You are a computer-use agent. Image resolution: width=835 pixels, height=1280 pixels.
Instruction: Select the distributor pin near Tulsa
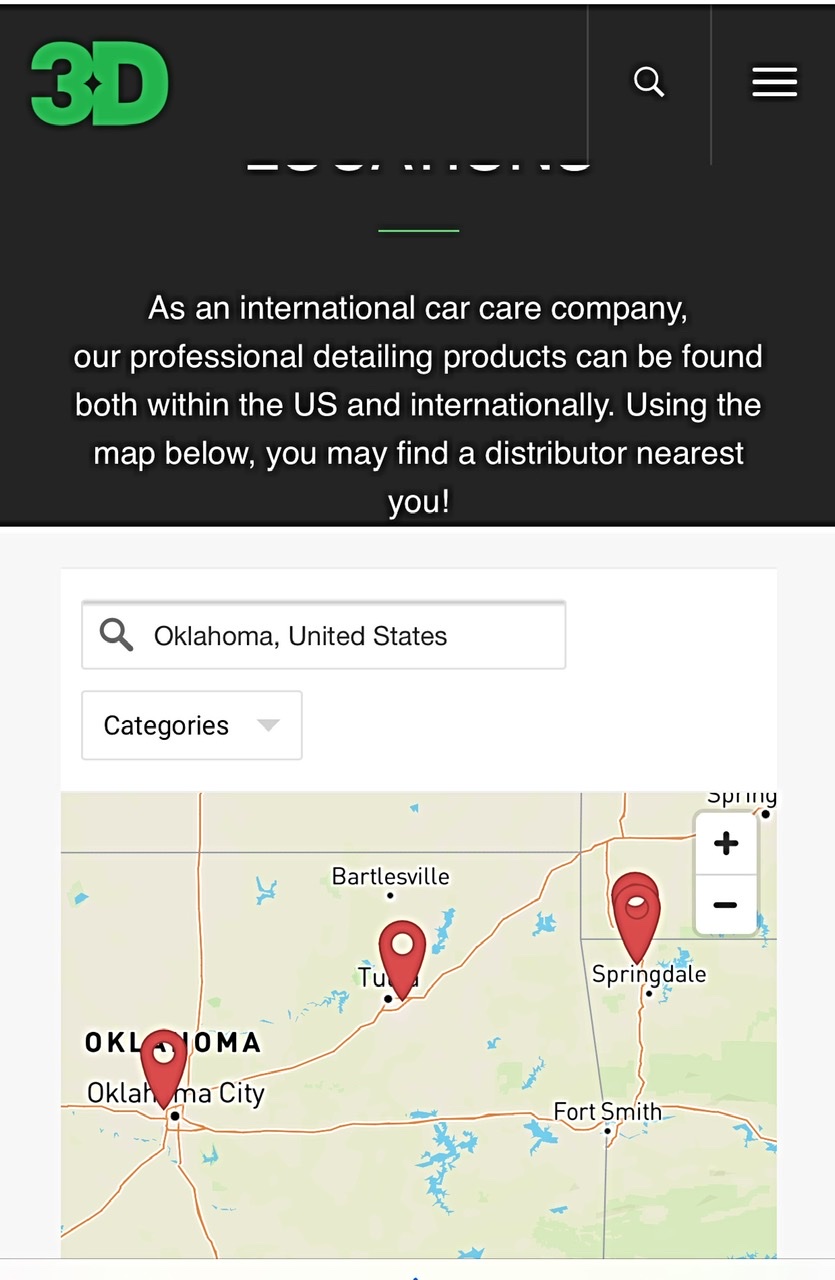click(x=402, y=954)
